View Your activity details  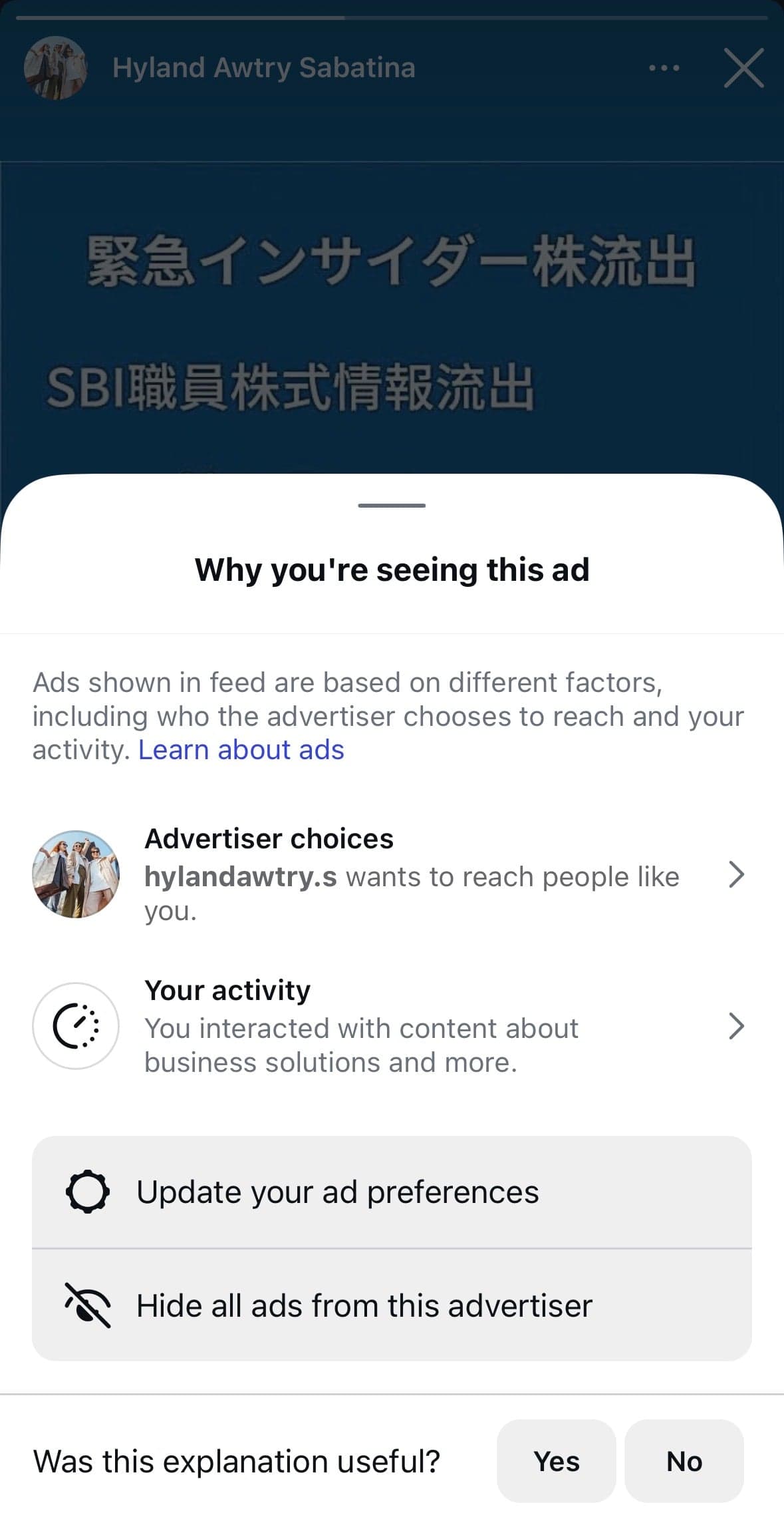(392, 1026)
